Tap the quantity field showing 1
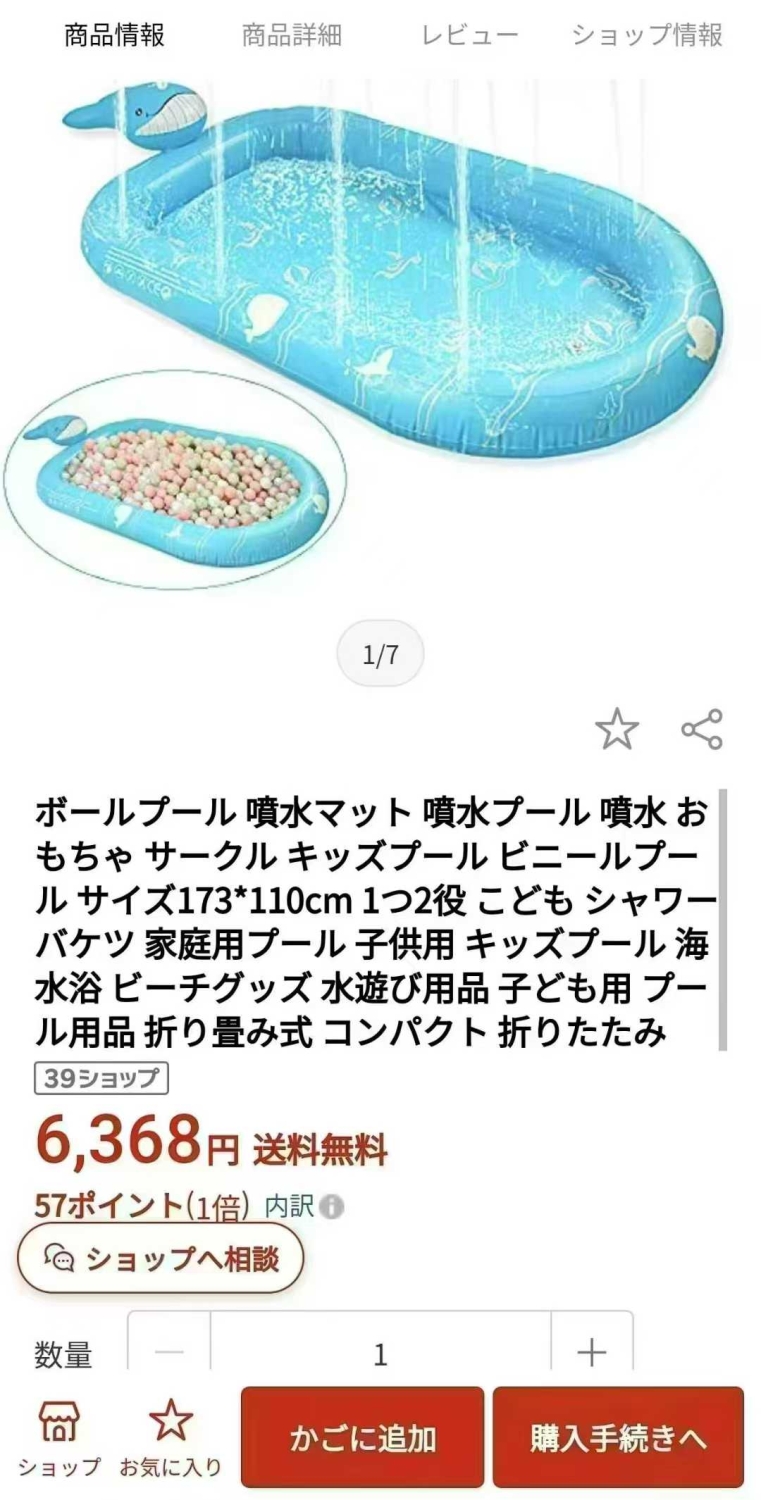This screenshot has width=761, height=1500. click(380, 1354)
